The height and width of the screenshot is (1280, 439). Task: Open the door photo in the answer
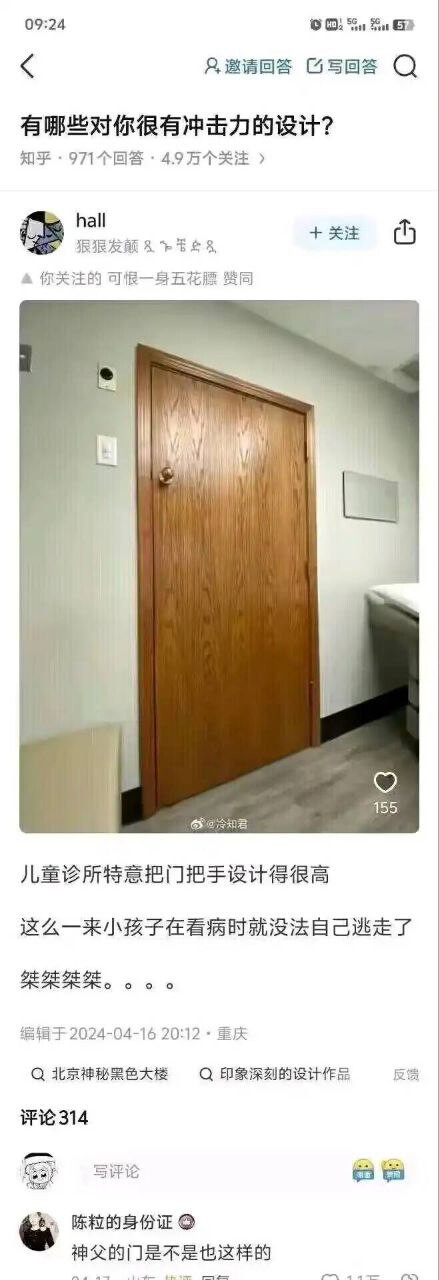[x=219, y=566]
